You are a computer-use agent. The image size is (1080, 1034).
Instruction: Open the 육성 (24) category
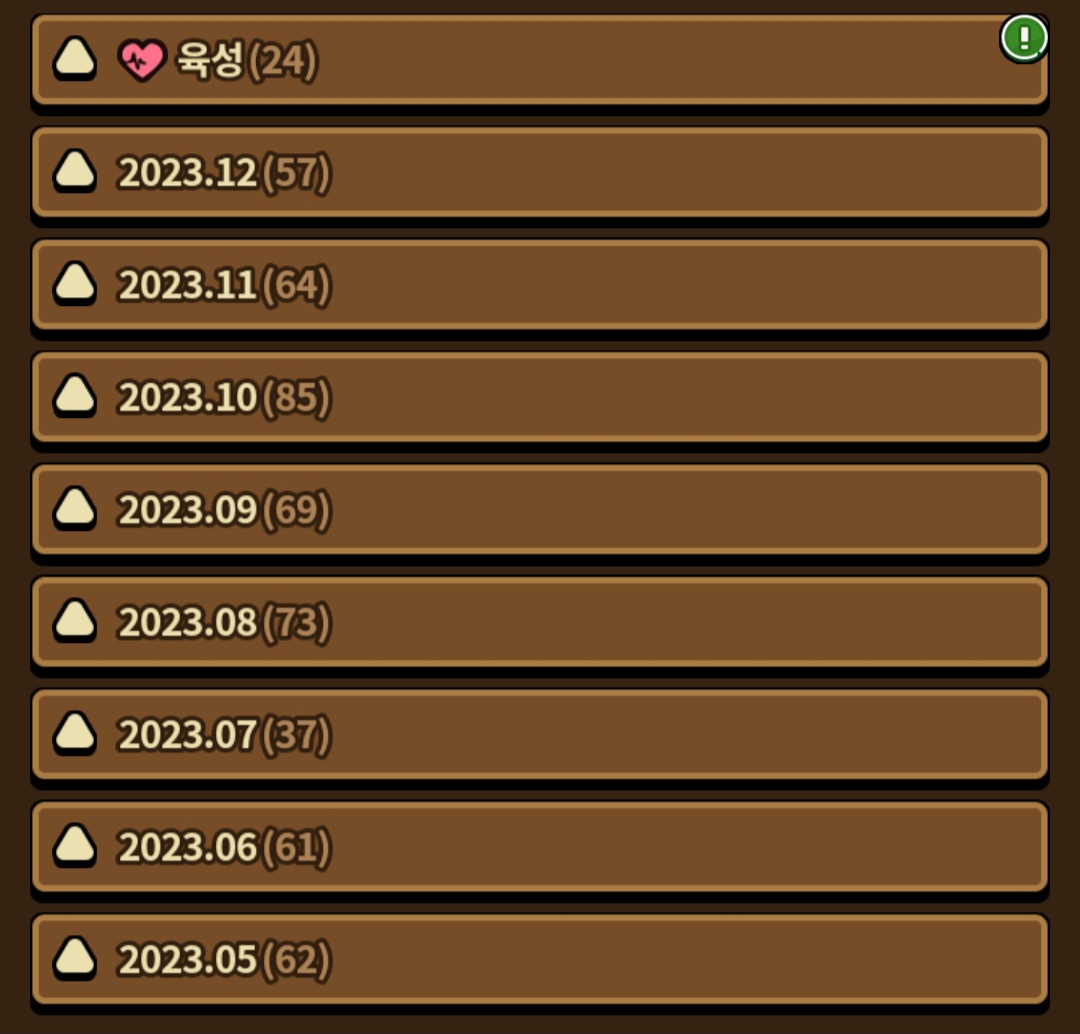coord(540,60)
